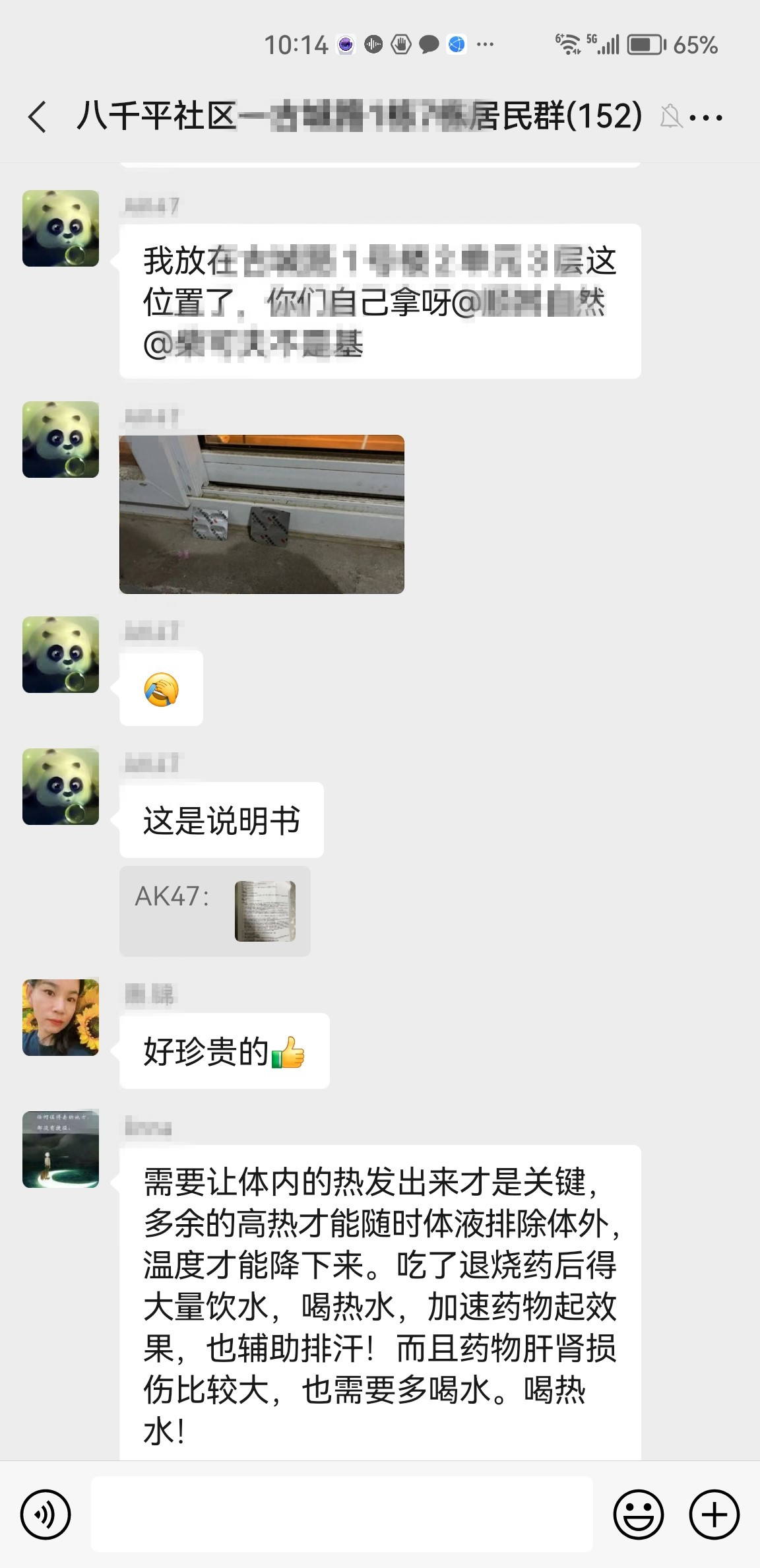Open the quoted AK47 instructions image
760x1568 pixels.
pos(265,911)
